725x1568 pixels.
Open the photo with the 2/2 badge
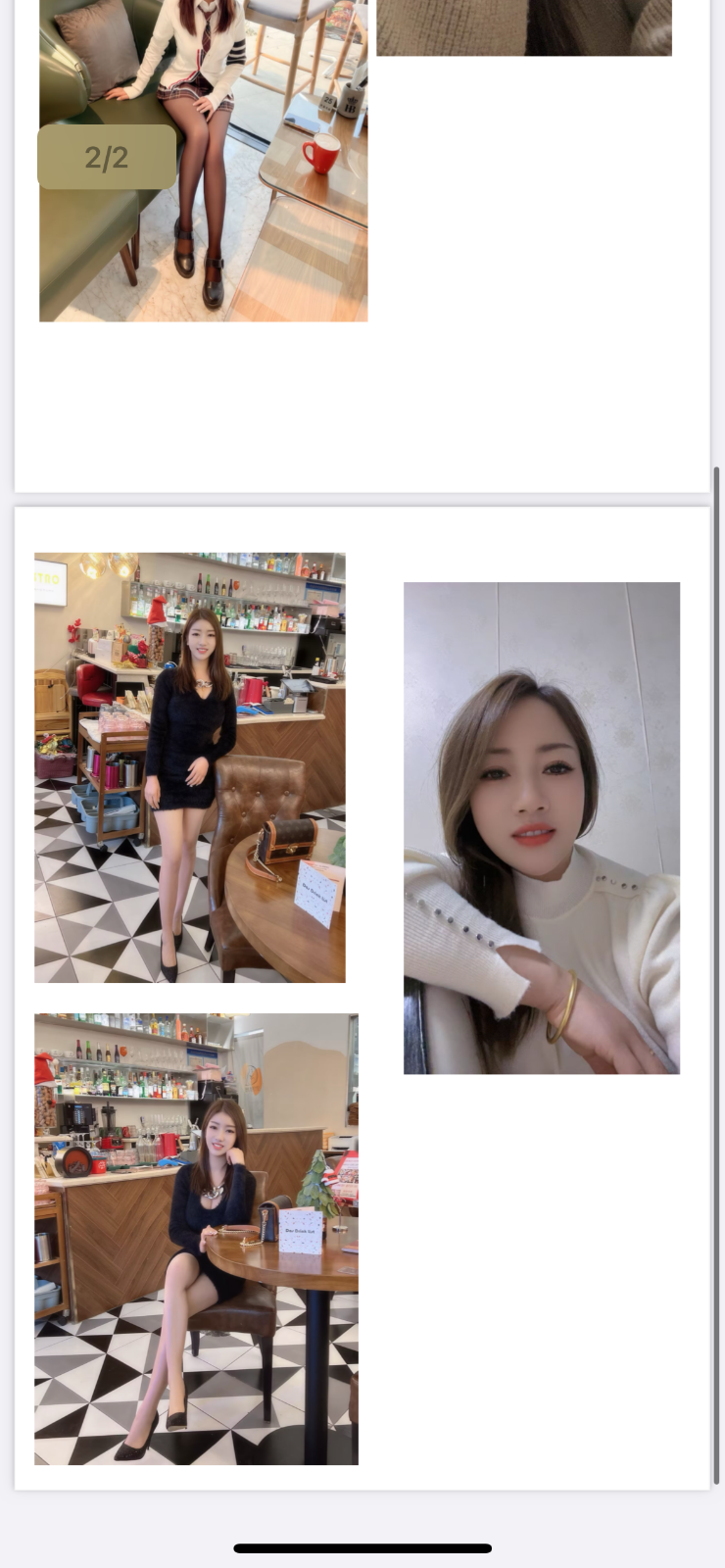(x=203, y=161)
